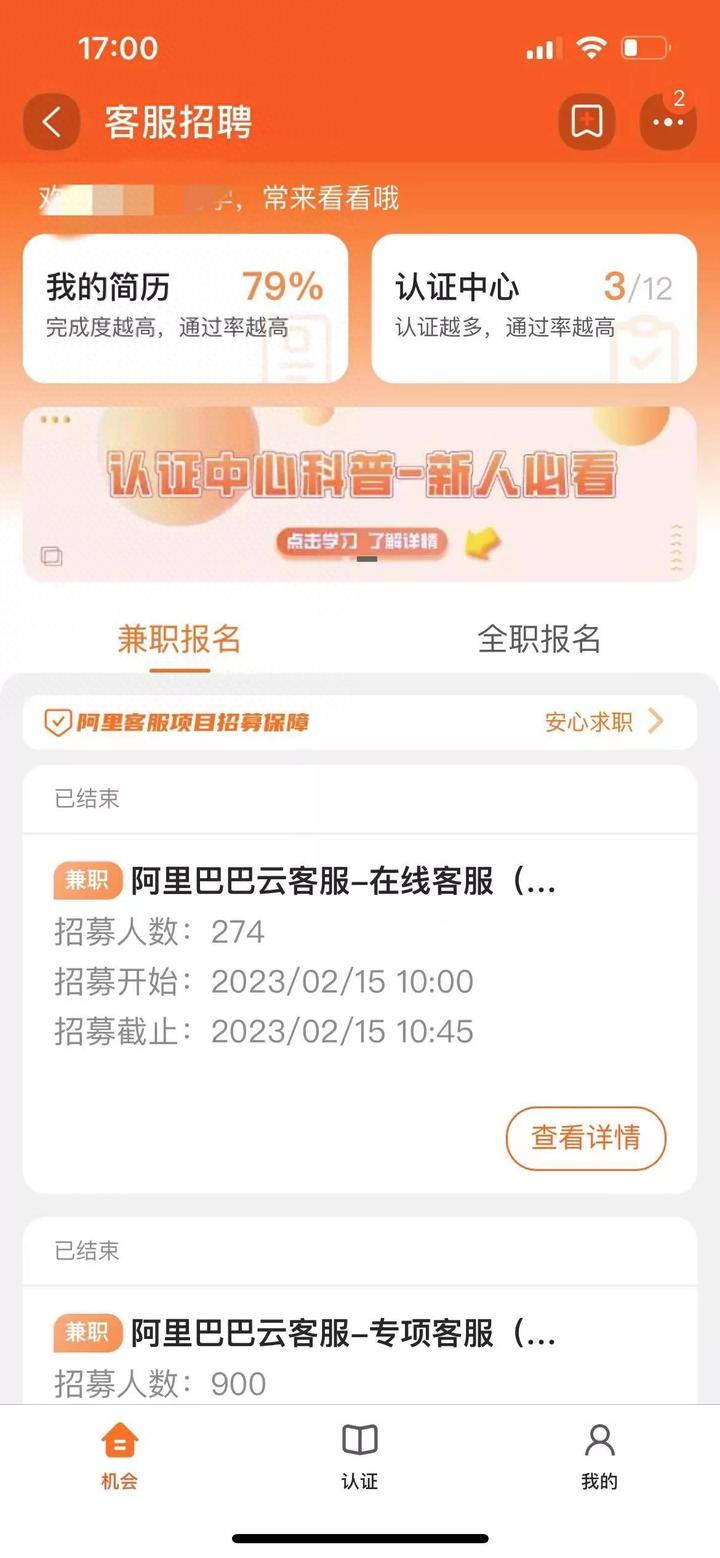Open 我的简历 resume card
The image size is (720, 1558).
[185, 308]
